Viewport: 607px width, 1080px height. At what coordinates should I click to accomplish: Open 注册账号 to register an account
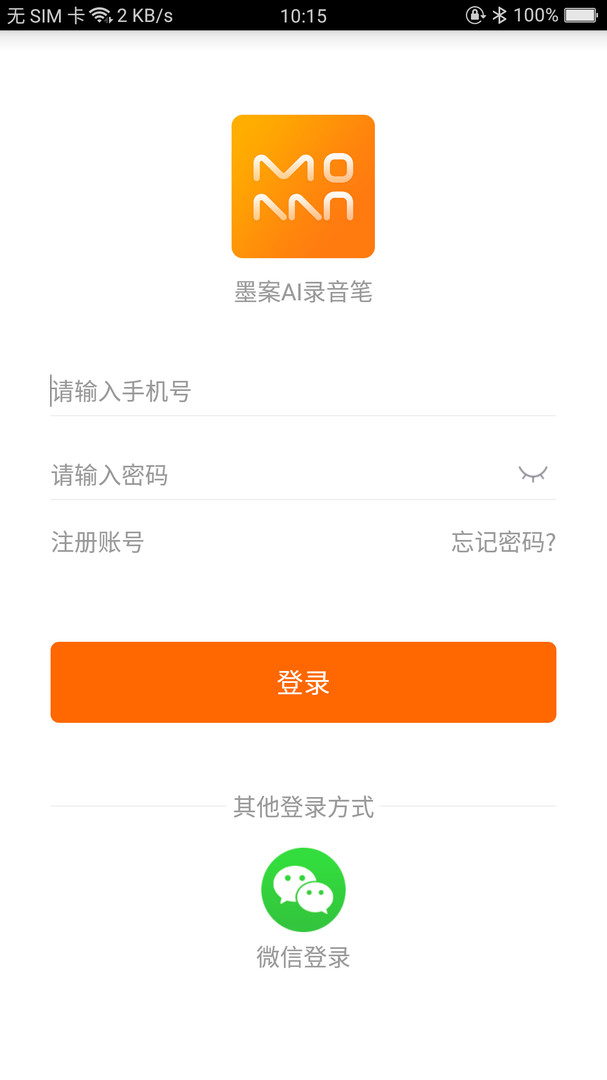98,542
